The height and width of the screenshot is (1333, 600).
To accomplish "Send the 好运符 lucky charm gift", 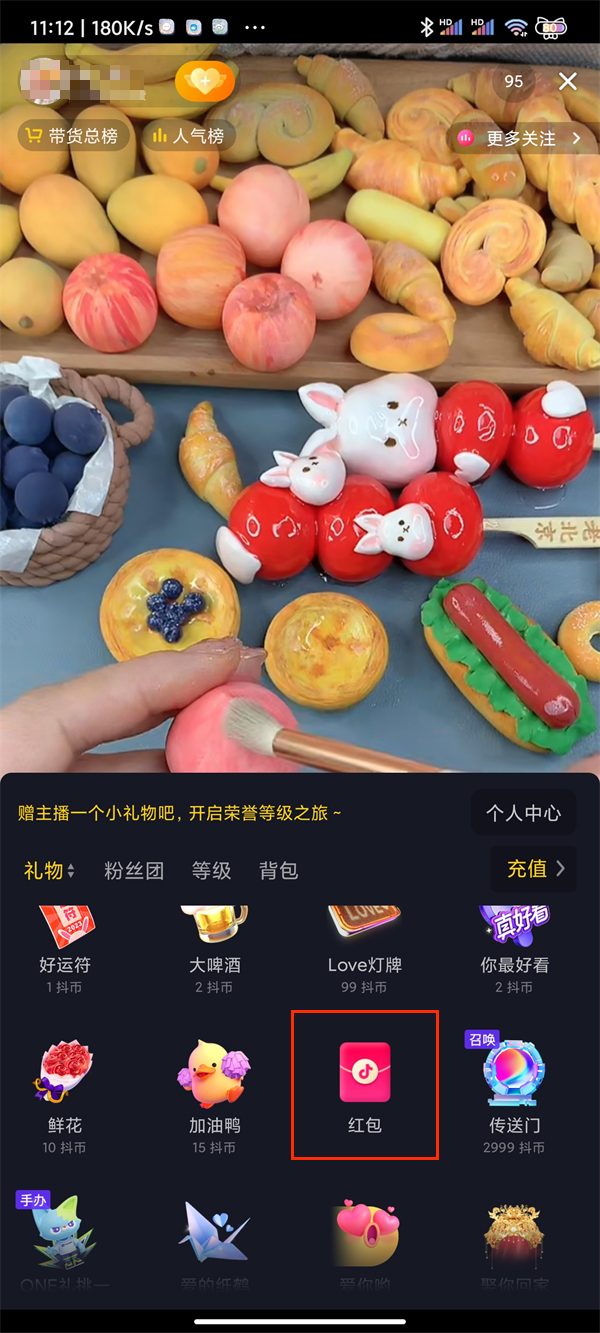I will click(x=64, y=945).
